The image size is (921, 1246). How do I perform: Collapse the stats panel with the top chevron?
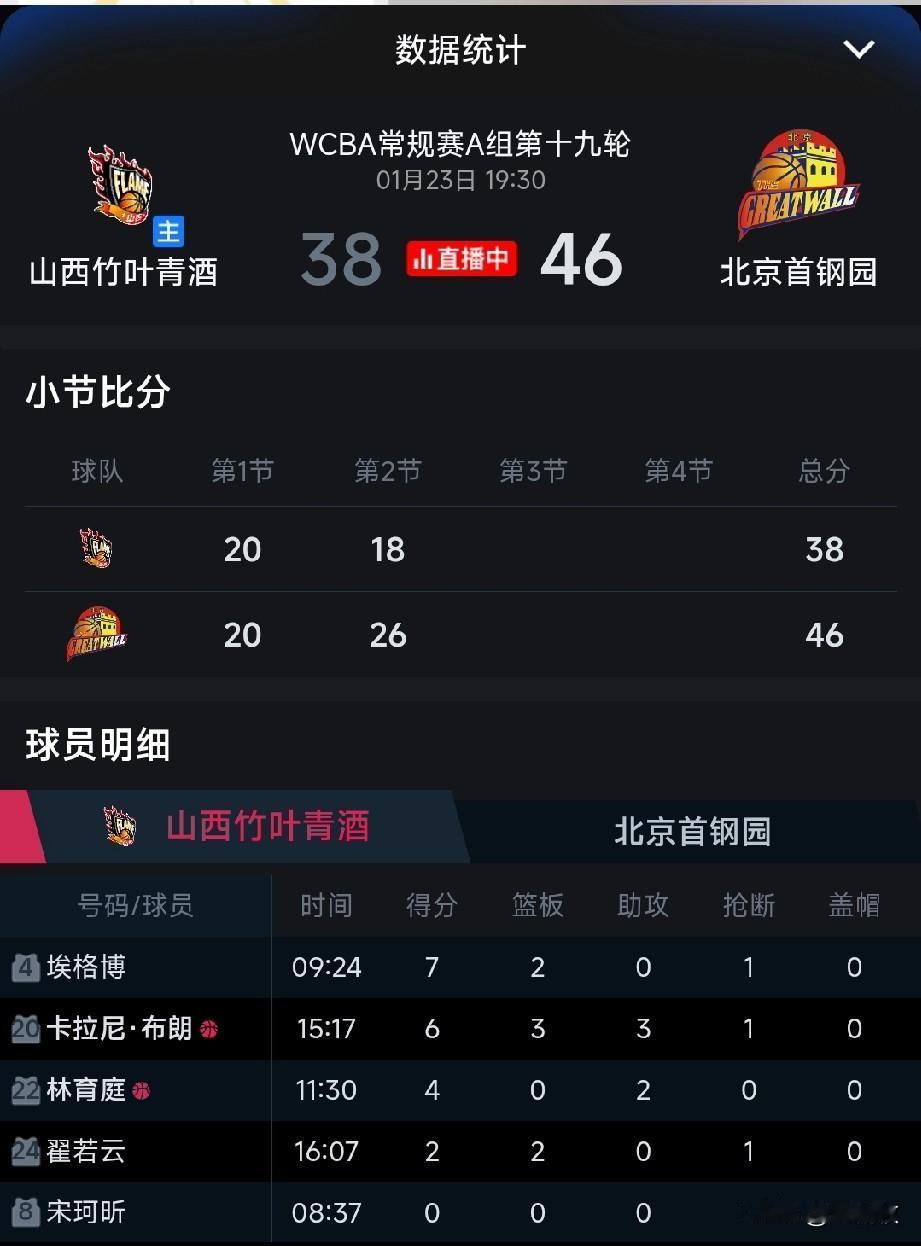(860, 48)
